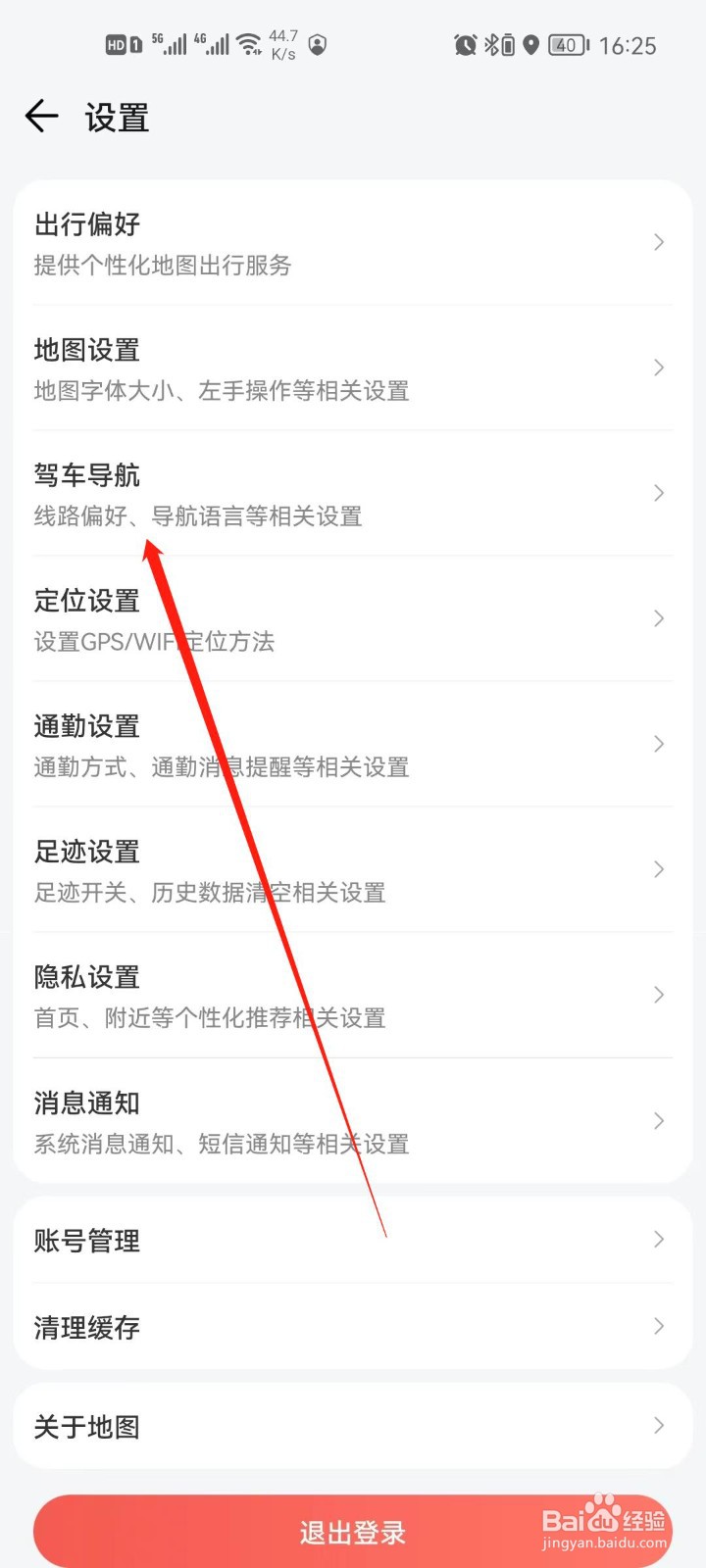706x1568 pixels.
Task: Open 足迹设置 footprint settings
Action: pyautogui.click(x=353, y=870)
